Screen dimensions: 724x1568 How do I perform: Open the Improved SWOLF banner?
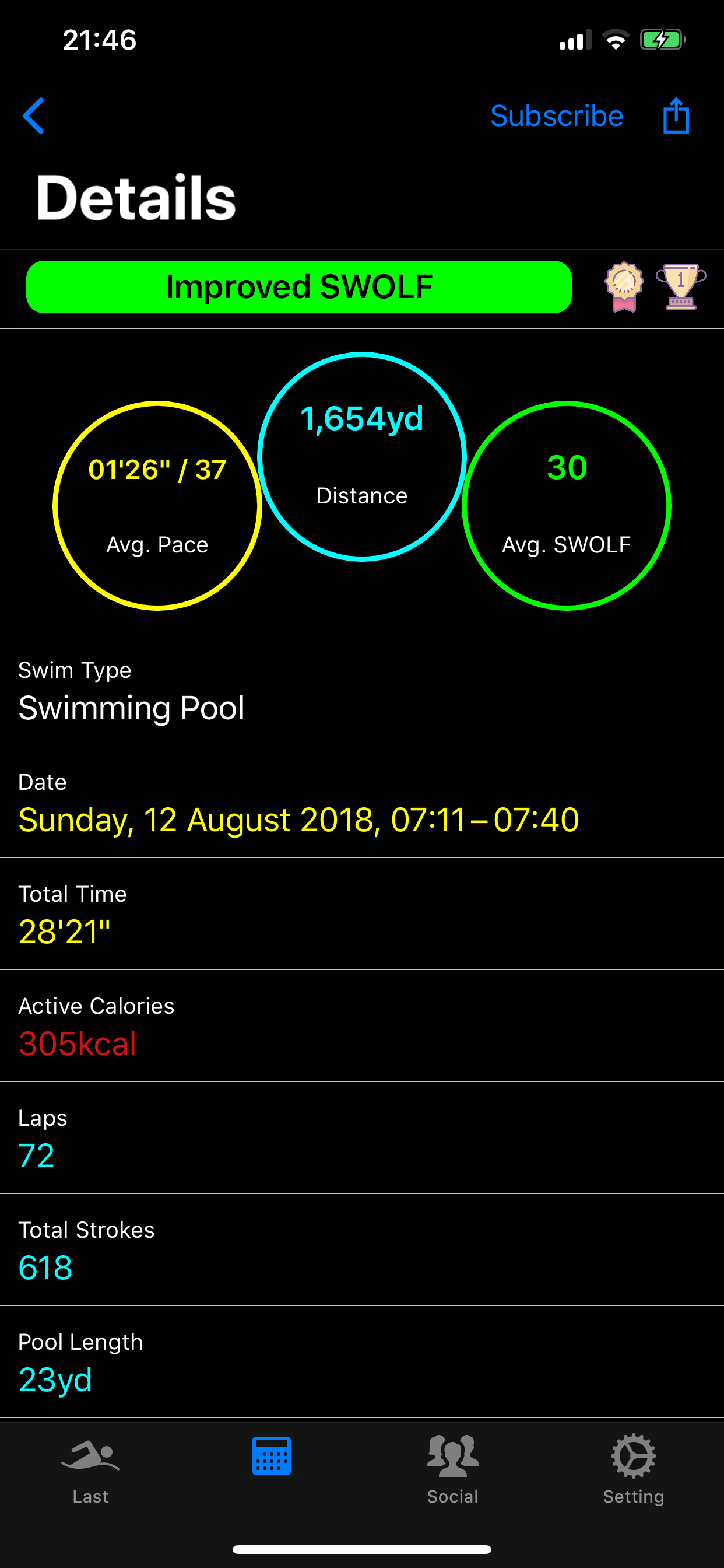point(298,286)
